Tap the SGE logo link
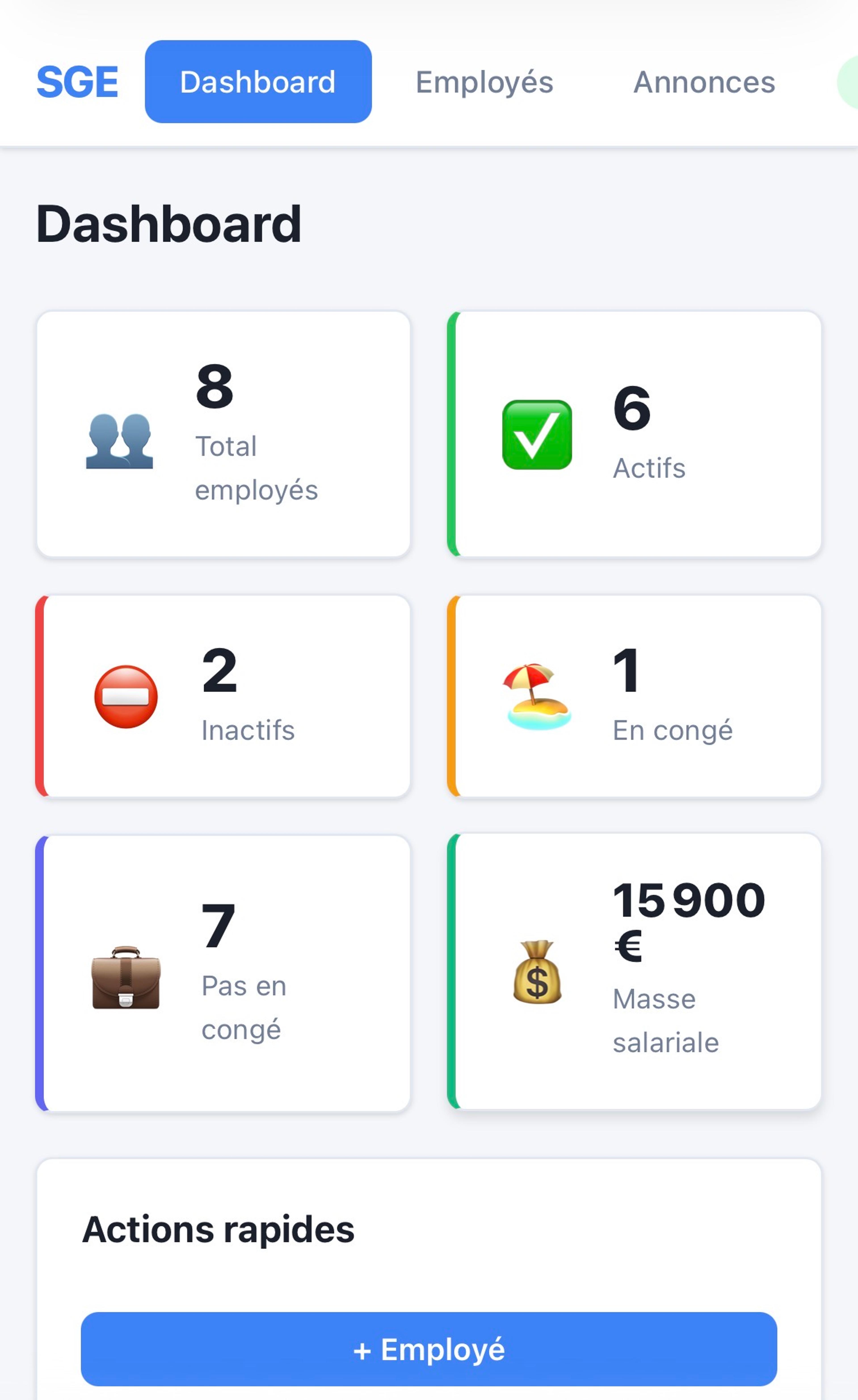858x1400 pixels. [x=78, y=82]
